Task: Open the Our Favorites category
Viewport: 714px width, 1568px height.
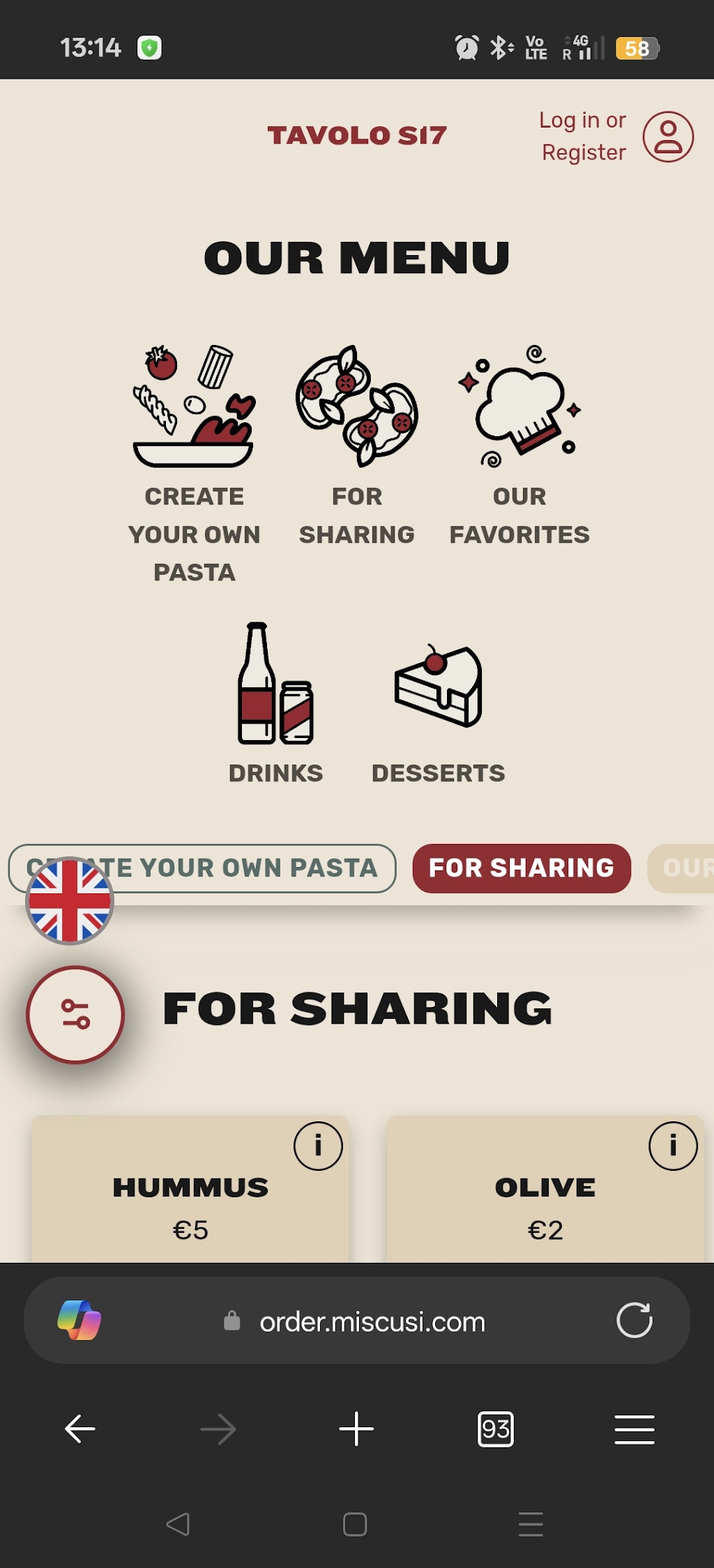Action: click(519, 445)
